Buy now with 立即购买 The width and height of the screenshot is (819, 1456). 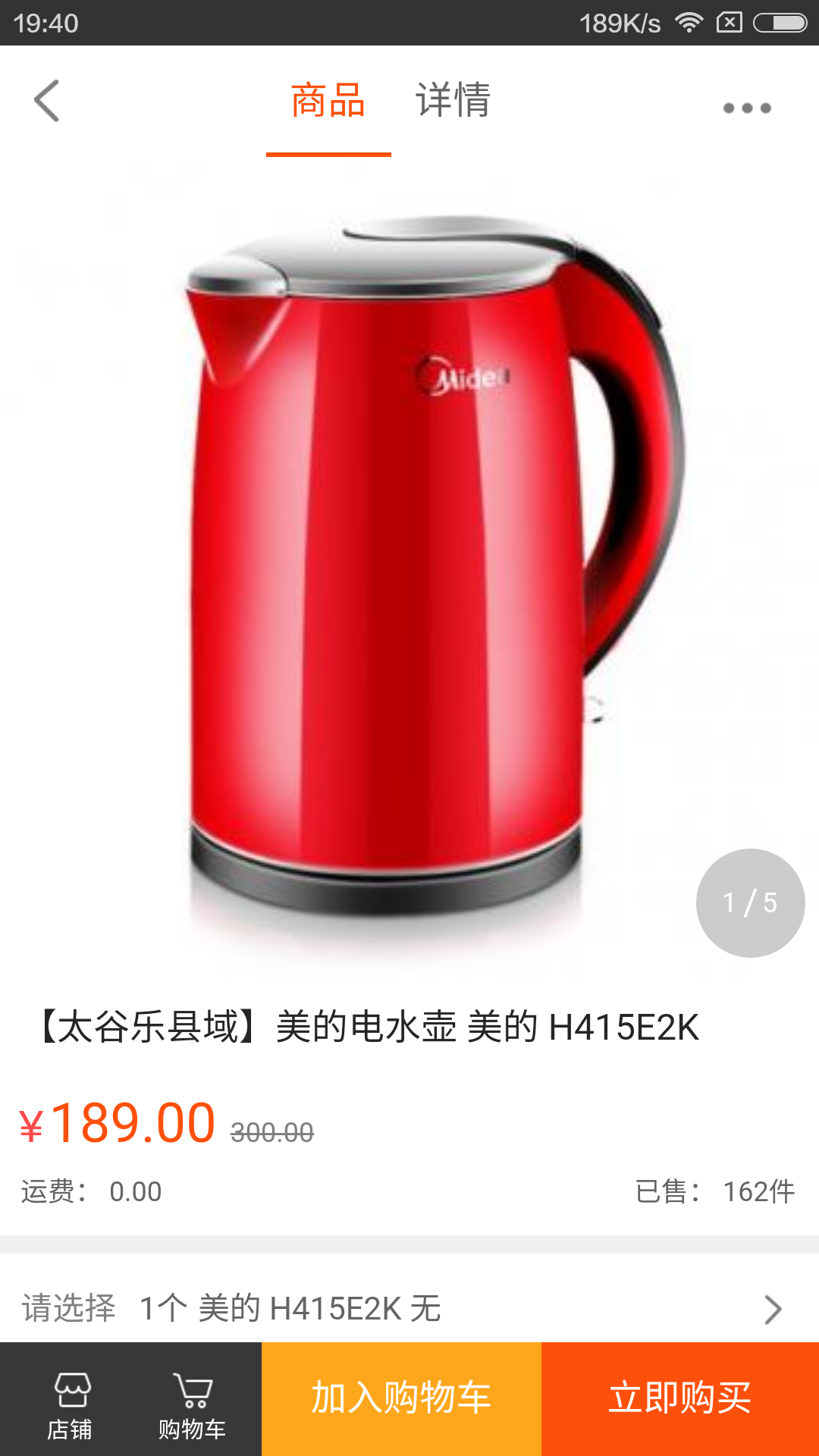pos(680,1398)
